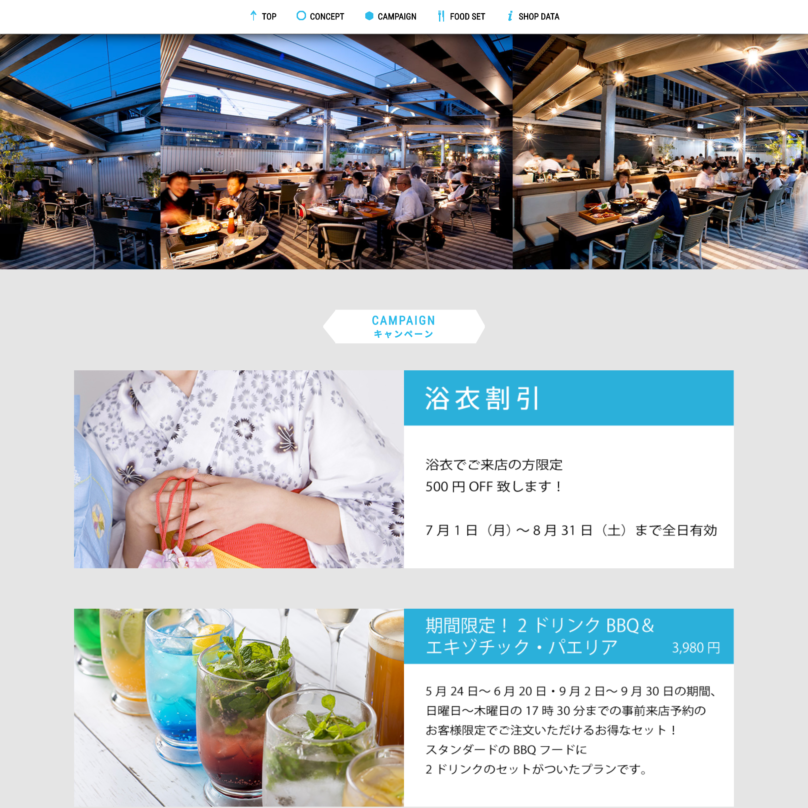Jump to the FOOD SET section
Screen dimensions: 808x808
click(x=461, y=16)
